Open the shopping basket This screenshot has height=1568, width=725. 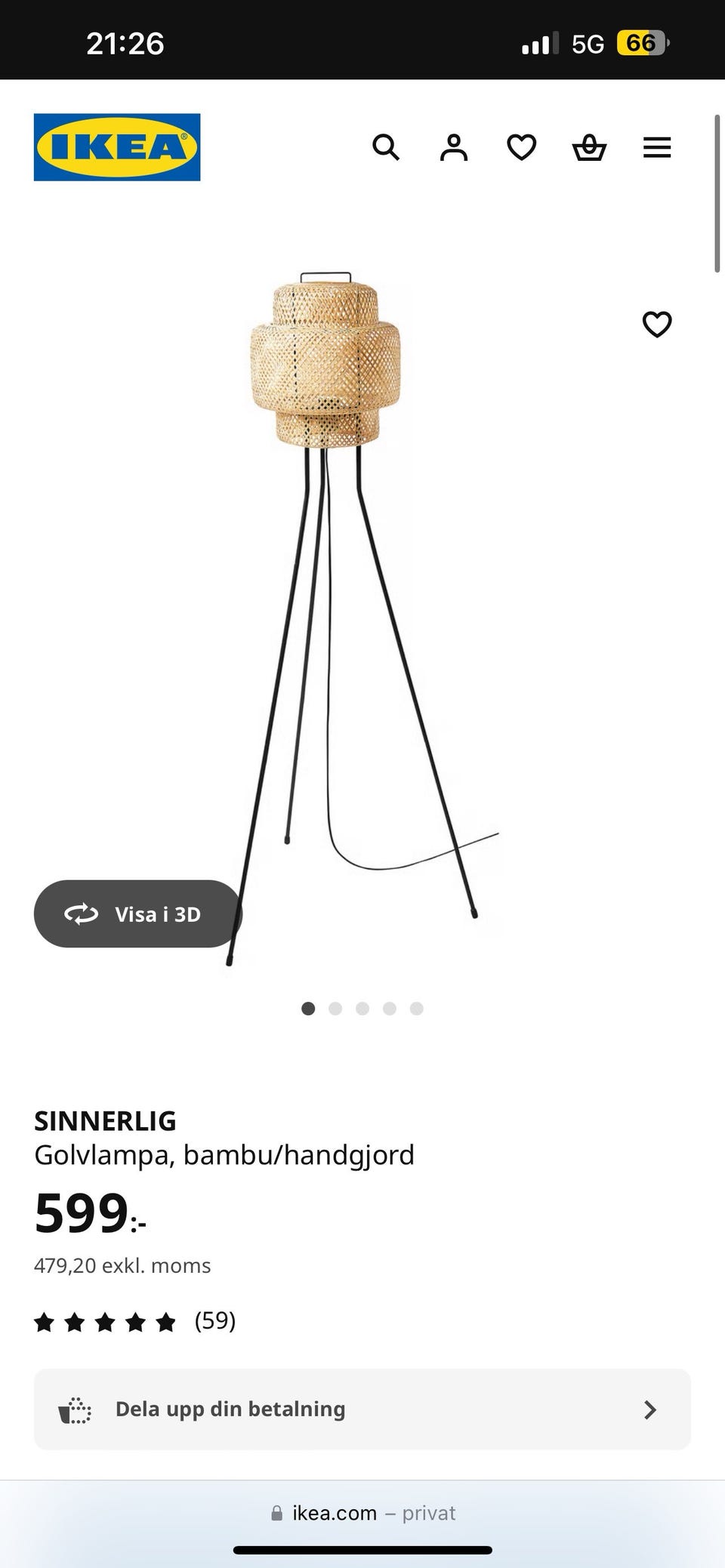point(589,147)
